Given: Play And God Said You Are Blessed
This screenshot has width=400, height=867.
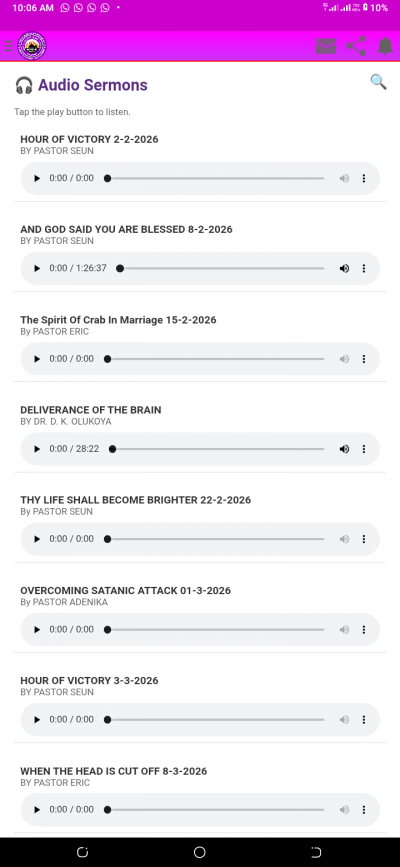Looking at the screenshot, I should coord(37,268).
